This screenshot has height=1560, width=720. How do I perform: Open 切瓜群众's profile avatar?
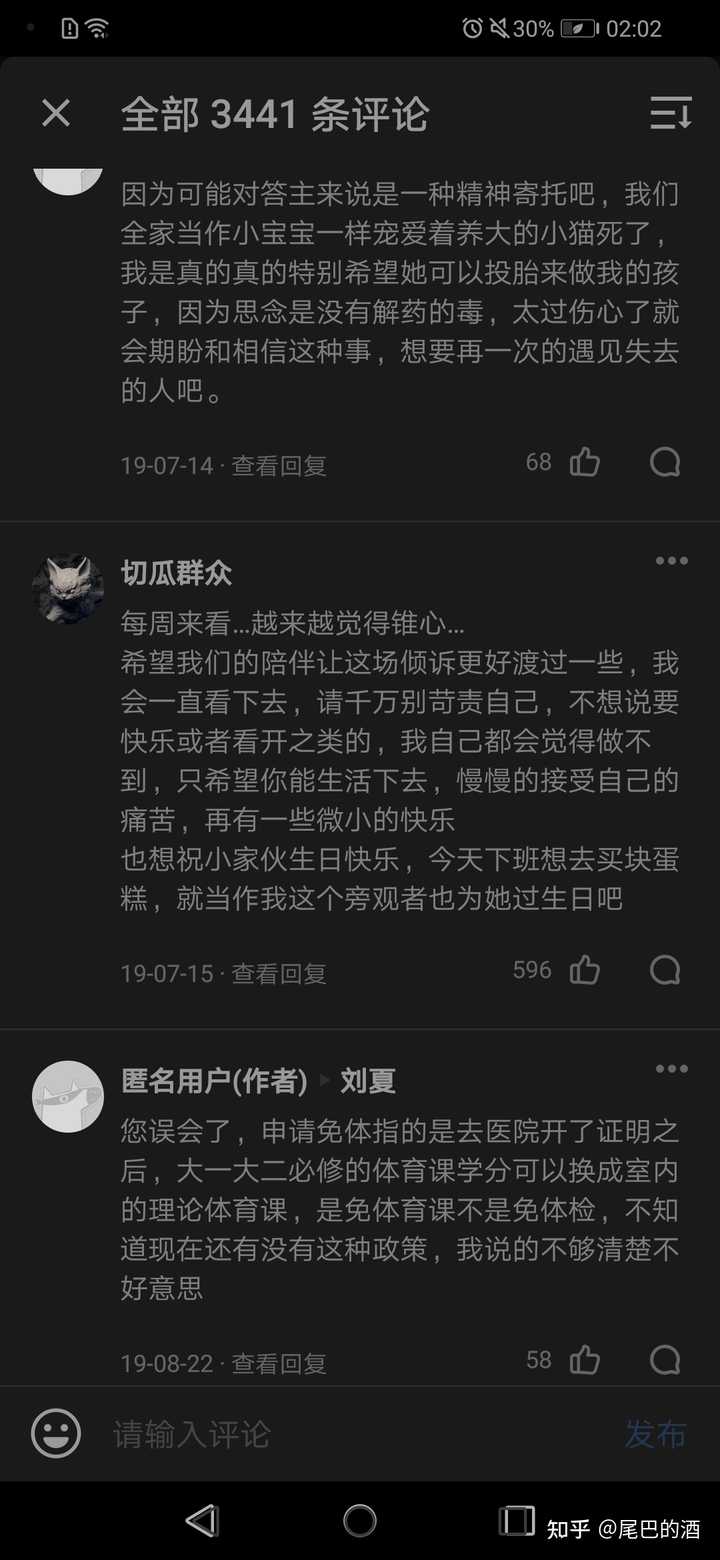(x=68, y=589)
